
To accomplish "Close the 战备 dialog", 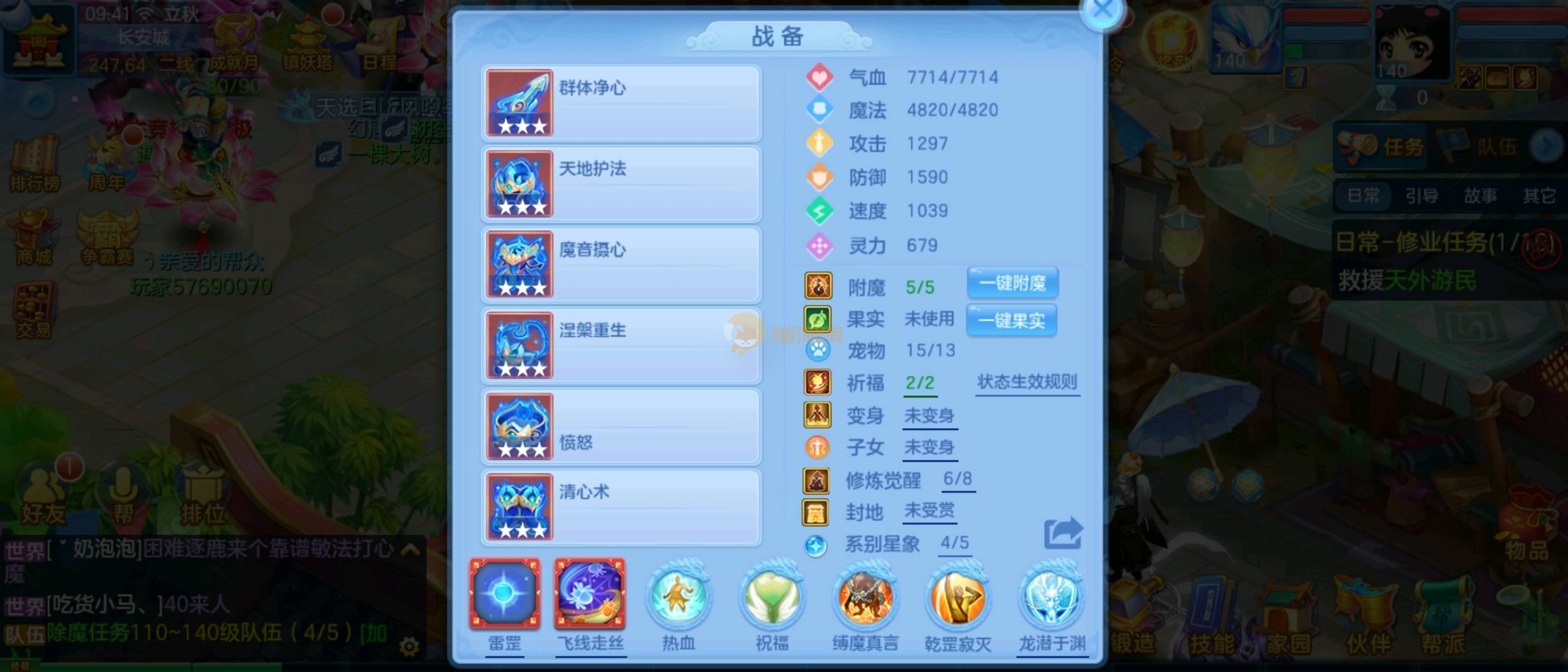I will (1103, 10).
